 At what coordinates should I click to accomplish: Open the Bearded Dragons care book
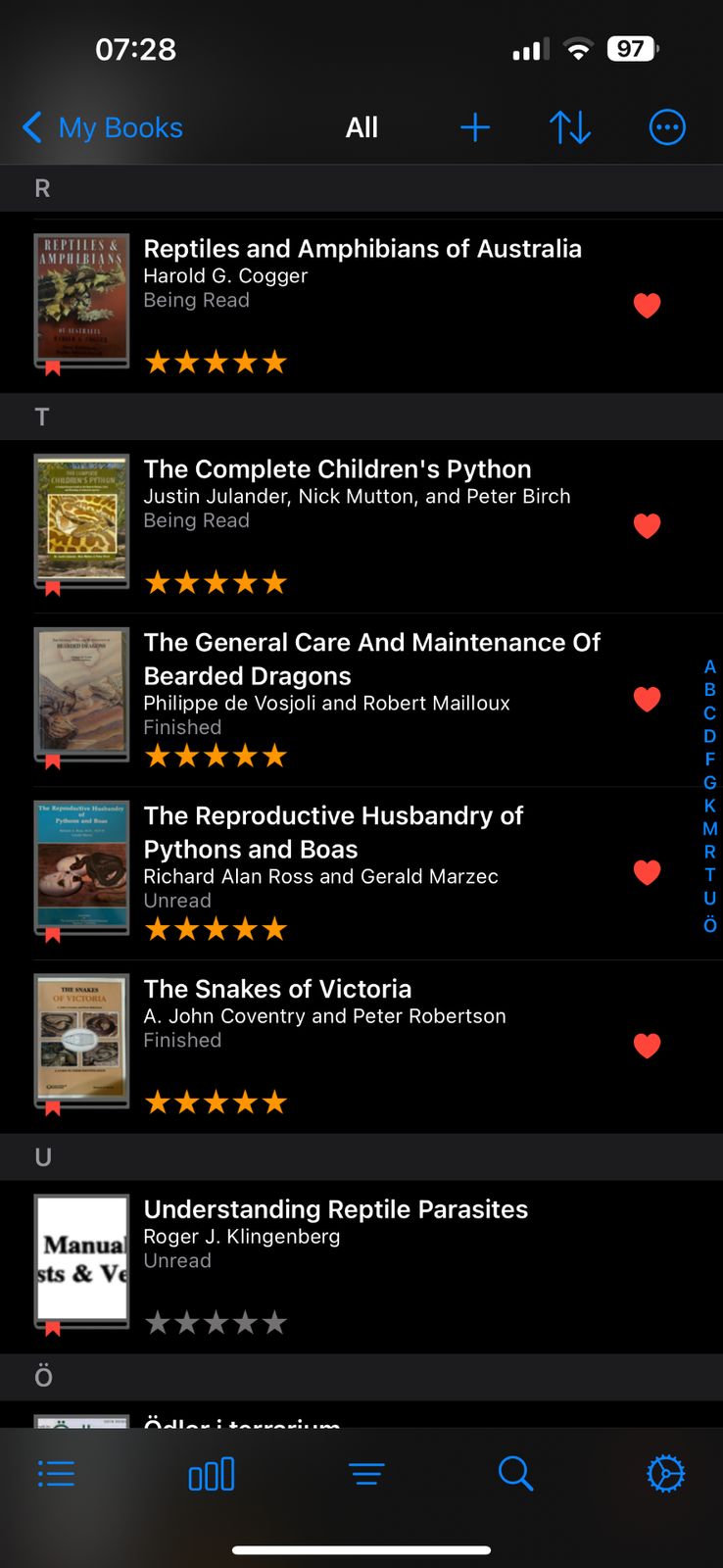(x=371, y=660)
